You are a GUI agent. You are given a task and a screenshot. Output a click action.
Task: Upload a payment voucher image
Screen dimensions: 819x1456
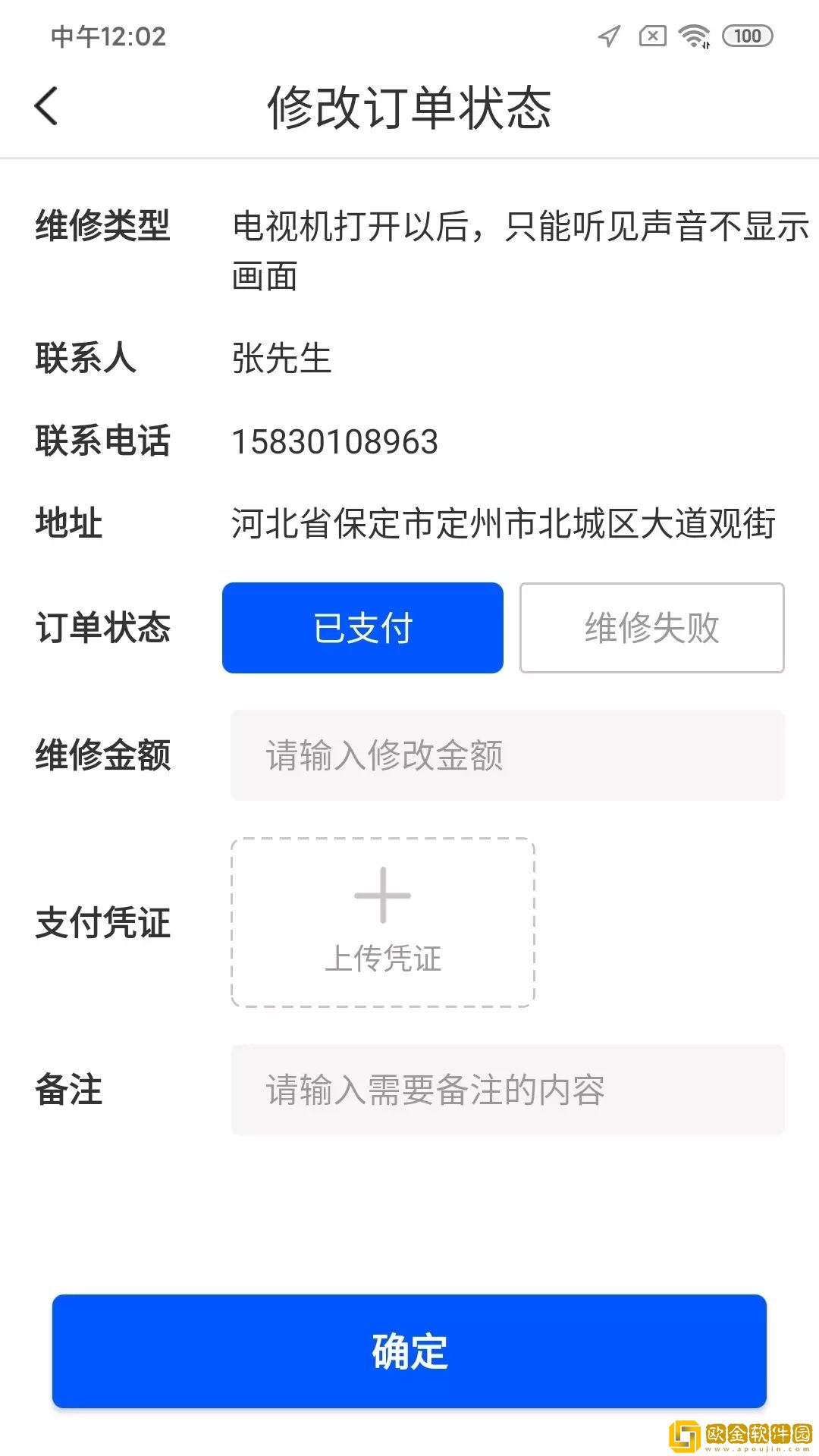(x=383, y=922)
